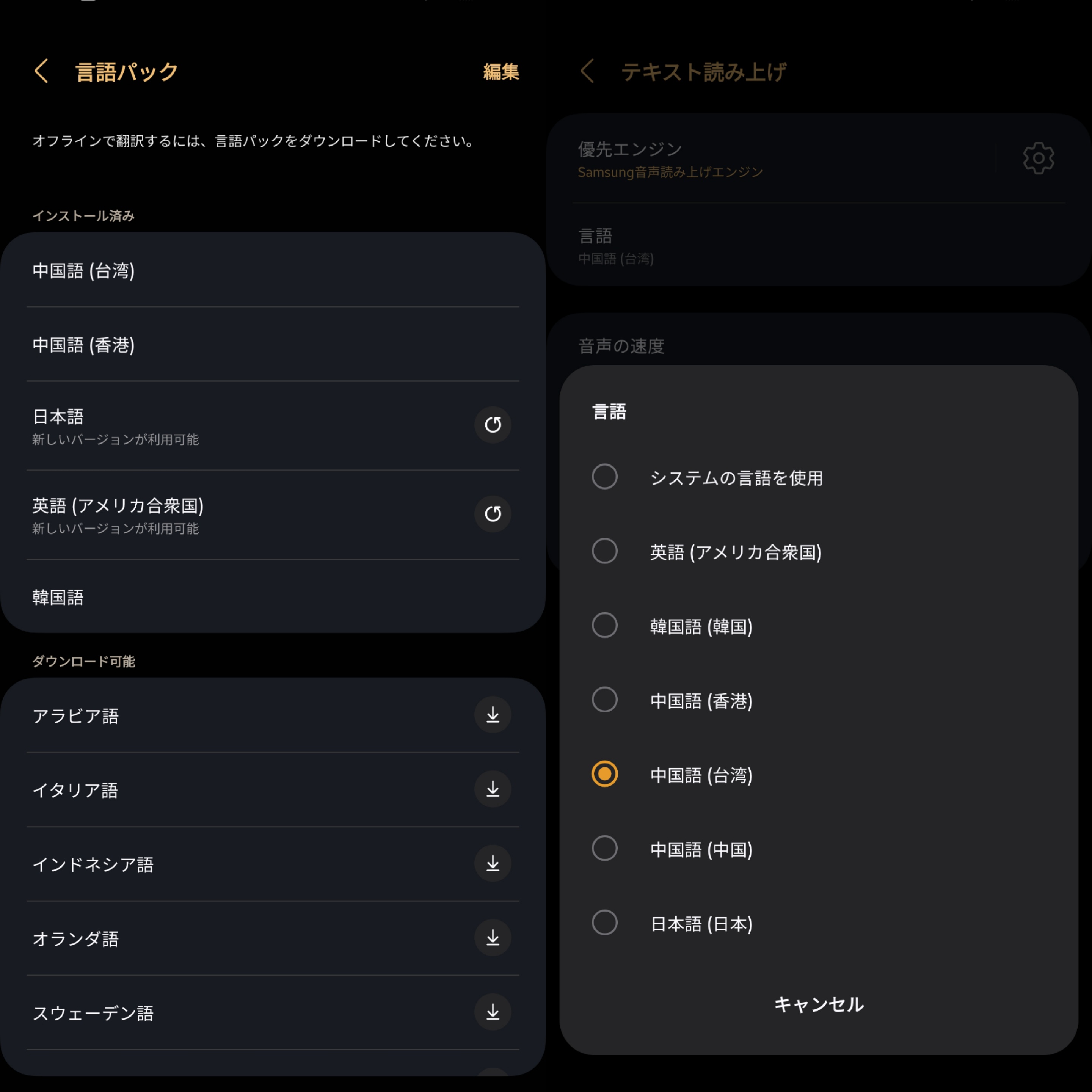The width and height of the screenshot is (1092, 1092).
Task: Select システムの言語を使用 option
Action: tap(605, 477)
